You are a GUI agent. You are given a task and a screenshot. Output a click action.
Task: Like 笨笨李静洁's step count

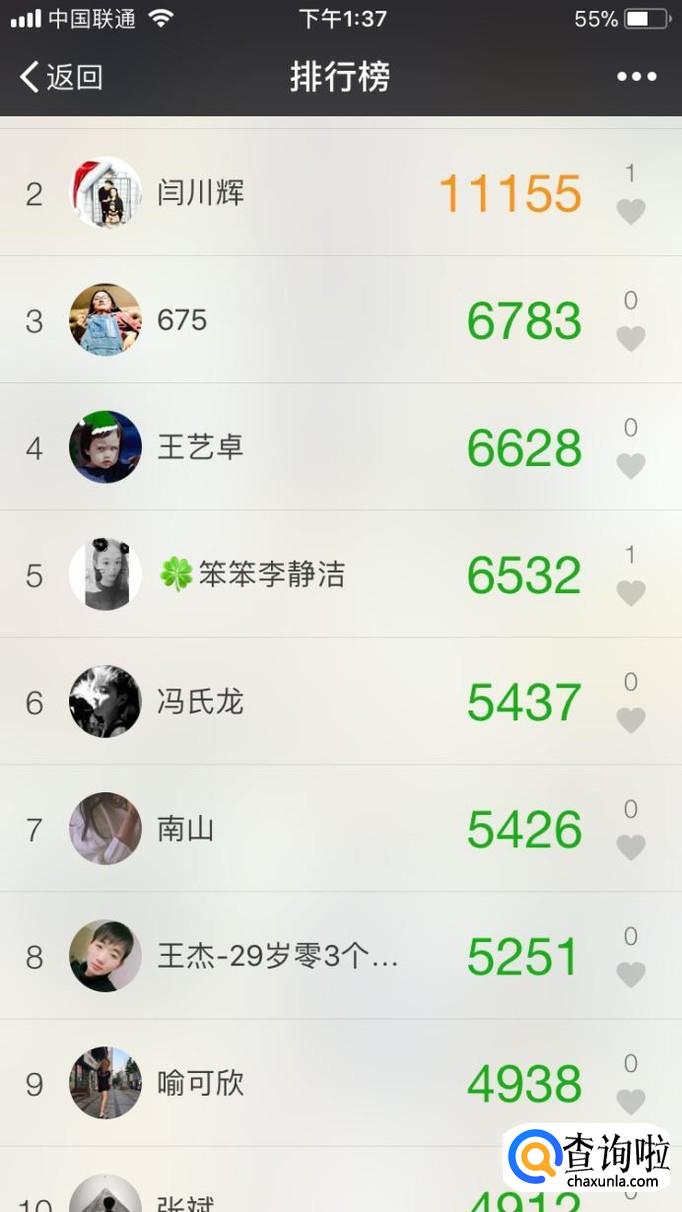pos(630,592)
